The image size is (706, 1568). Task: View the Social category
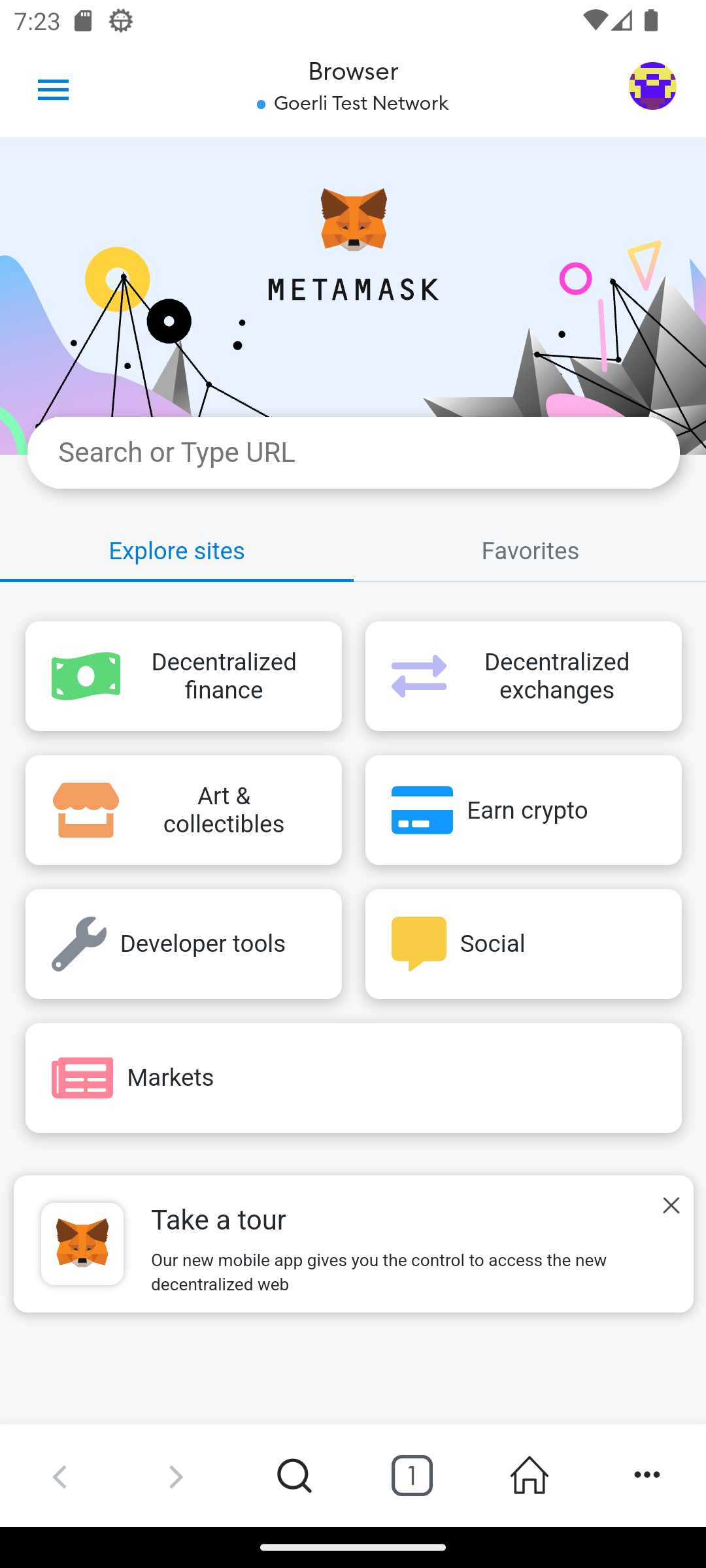tap(523, 943)
